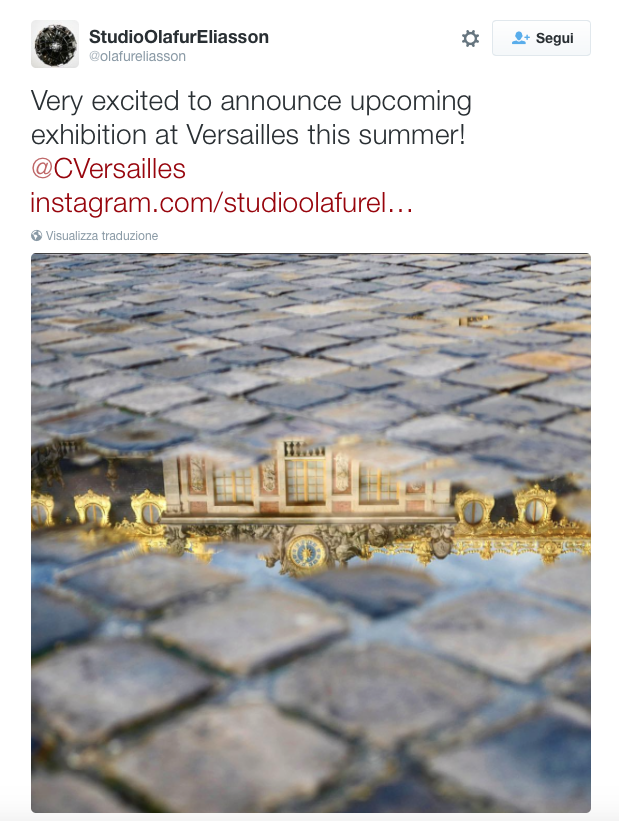The image size is (619, 821).
Task: Open StudioOlafurEliasson profile picture
Action: click(x=55, y=45)
